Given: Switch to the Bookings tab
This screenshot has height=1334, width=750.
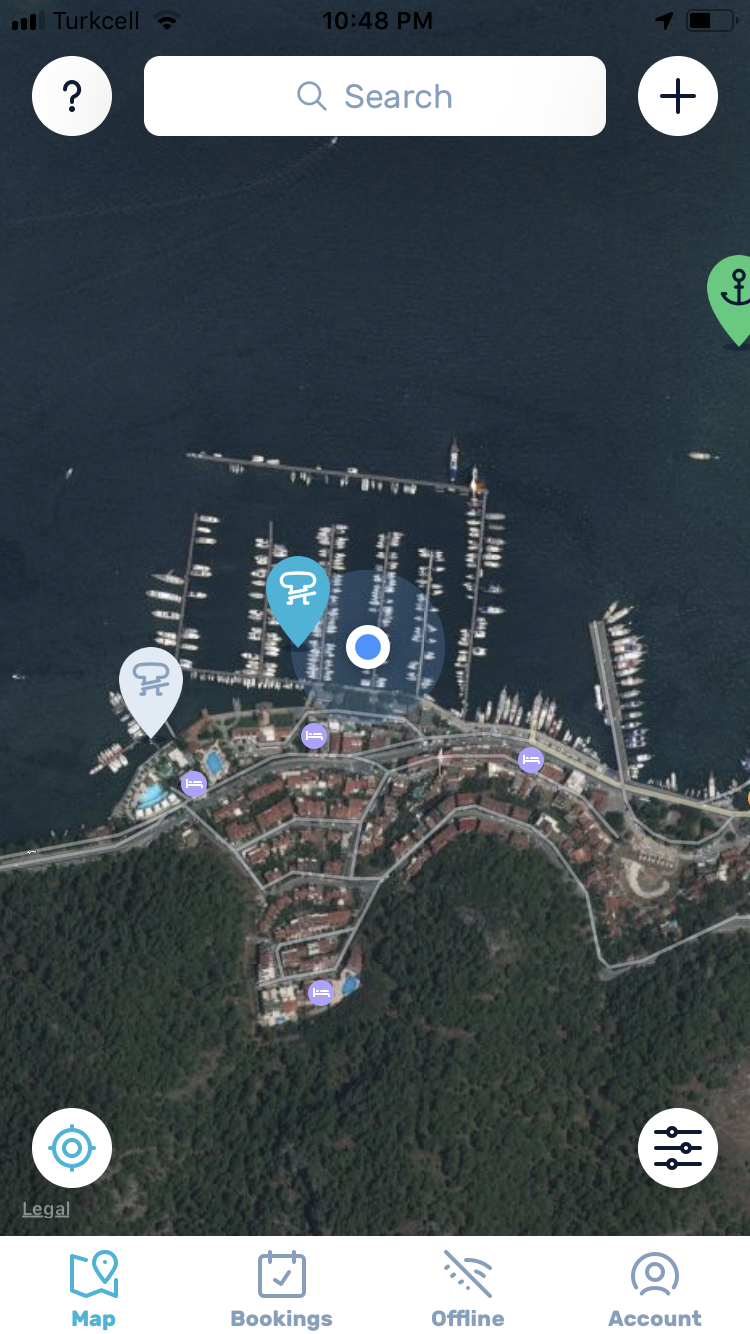Looking at the screenshot, I should 281,1290.
